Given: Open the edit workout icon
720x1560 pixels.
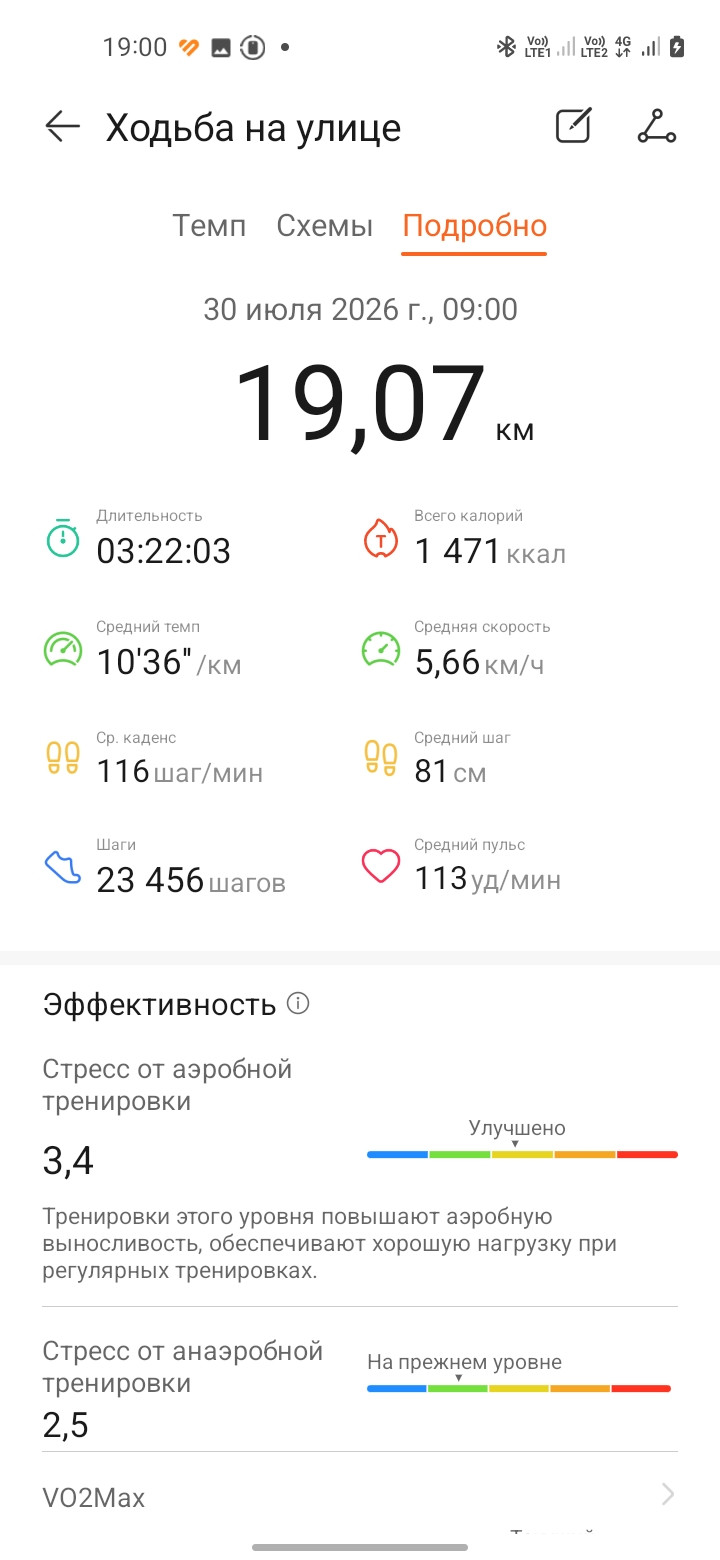Looking at the screenshot, I should 574,126.
